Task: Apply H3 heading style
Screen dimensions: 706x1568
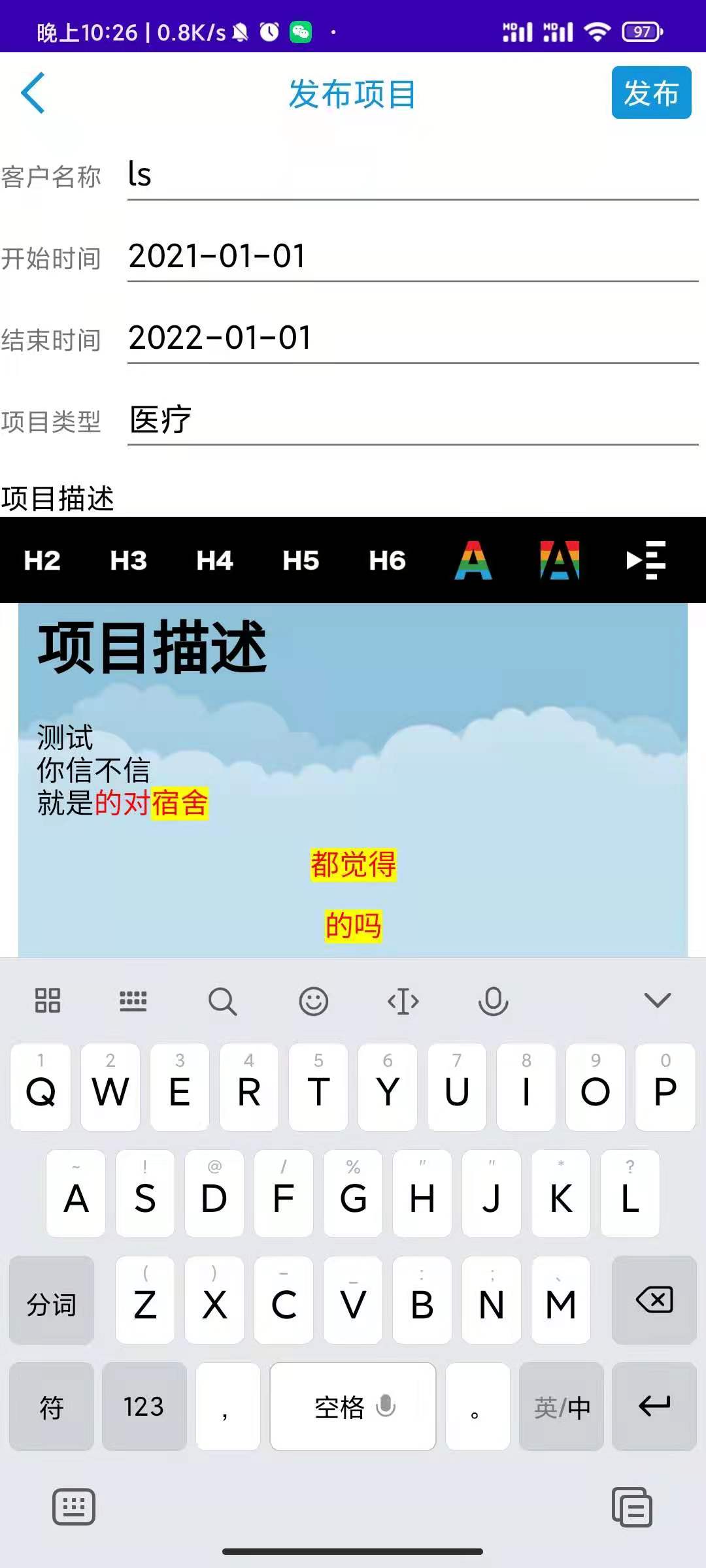Action: 128,561
